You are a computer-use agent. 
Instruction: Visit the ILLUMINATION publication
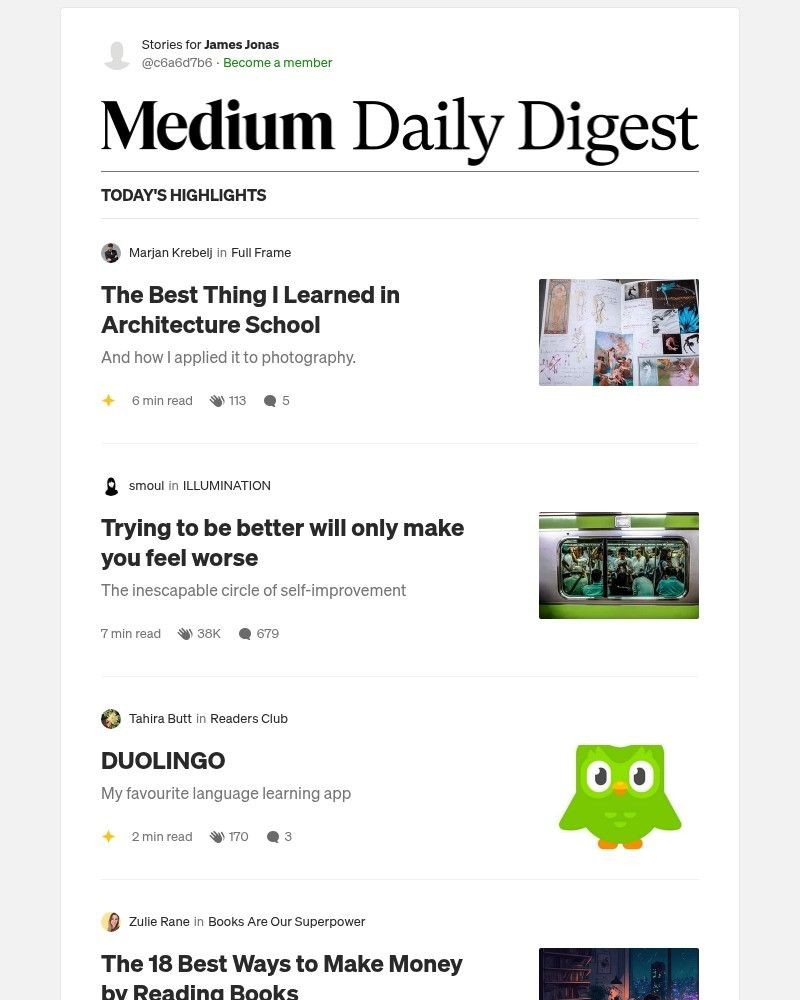click(x=226, y=486)
